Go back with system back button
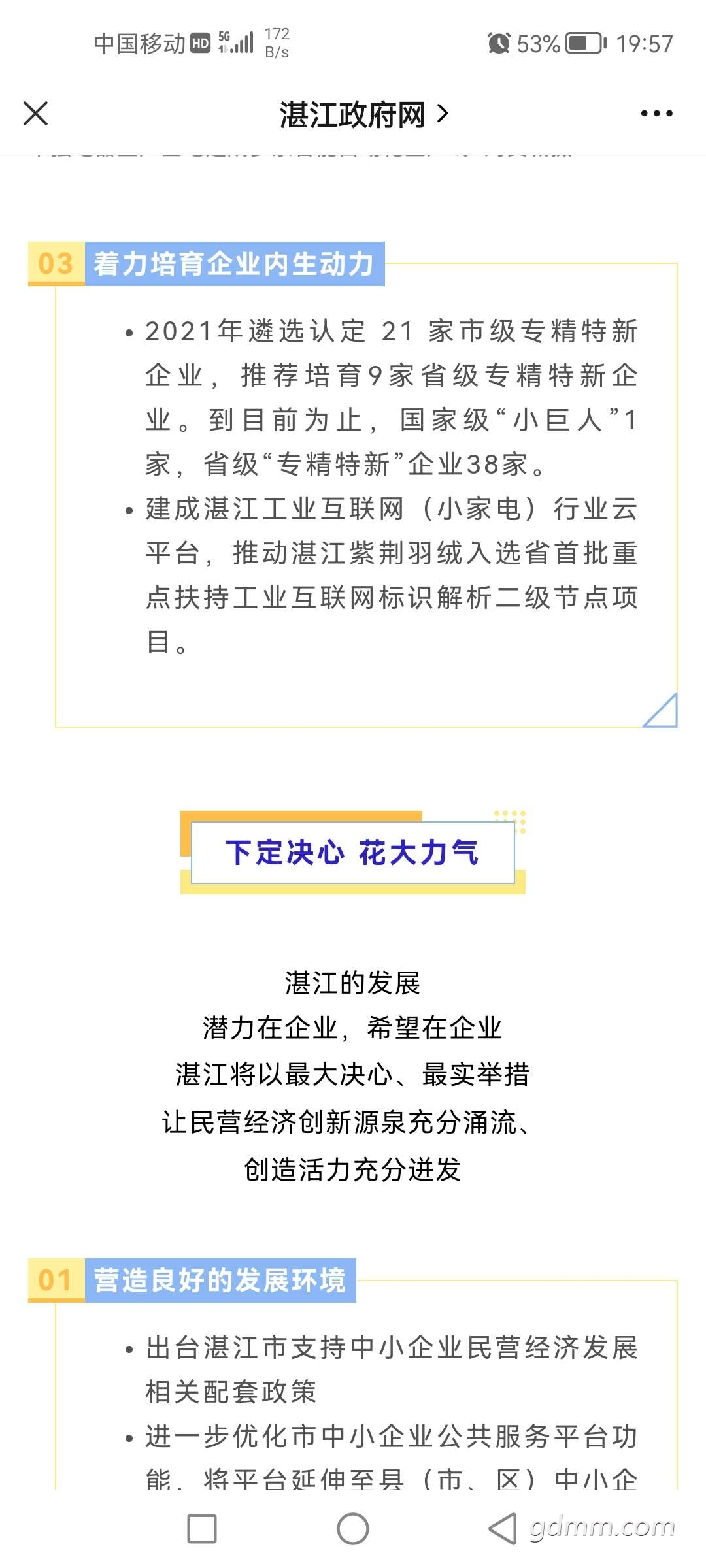Image resolution: width=706 pixels, height=1568 pixels. click(503, 1529)
